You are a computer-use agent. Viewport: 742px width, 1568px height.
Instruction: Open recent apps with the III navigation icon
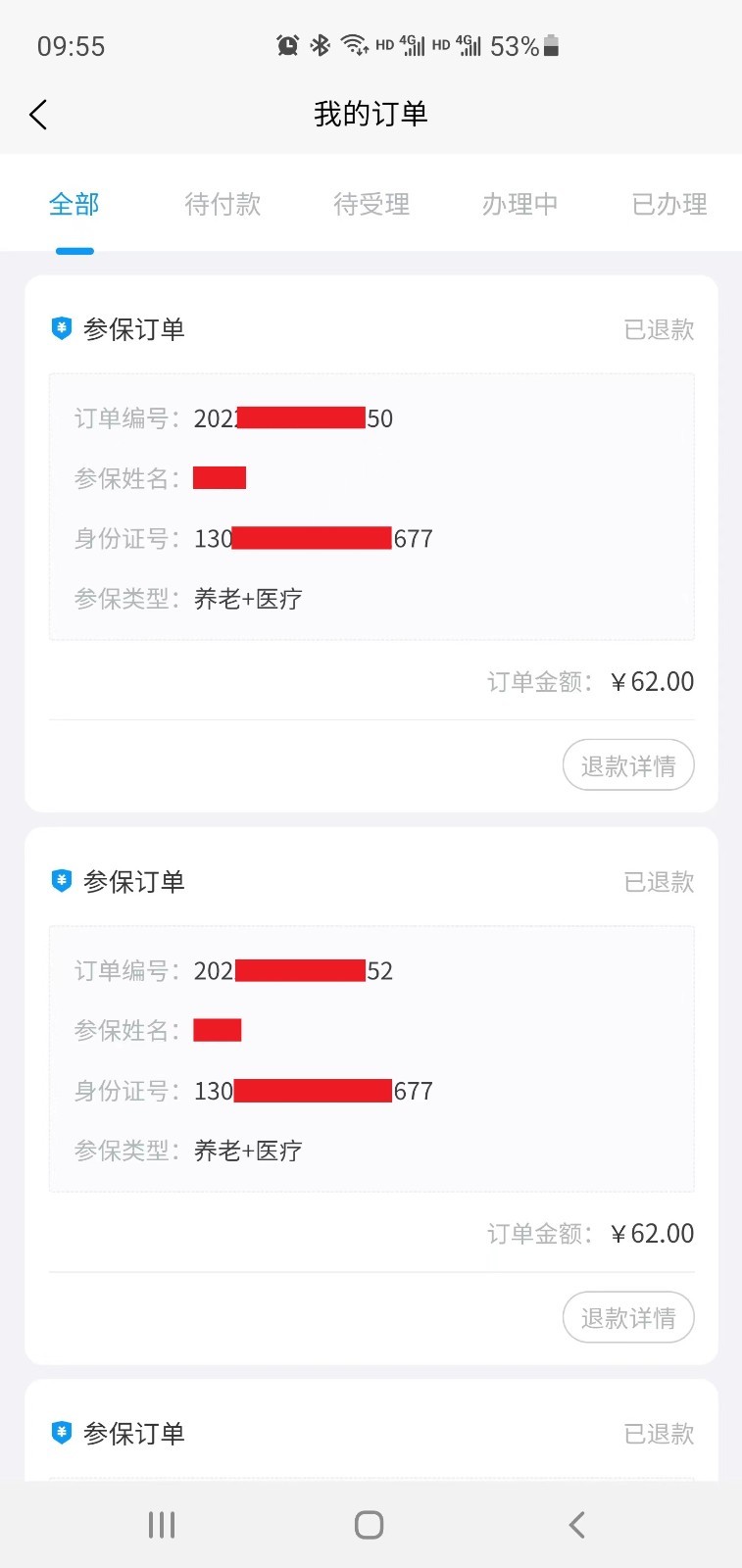[x=160, y=1524]
